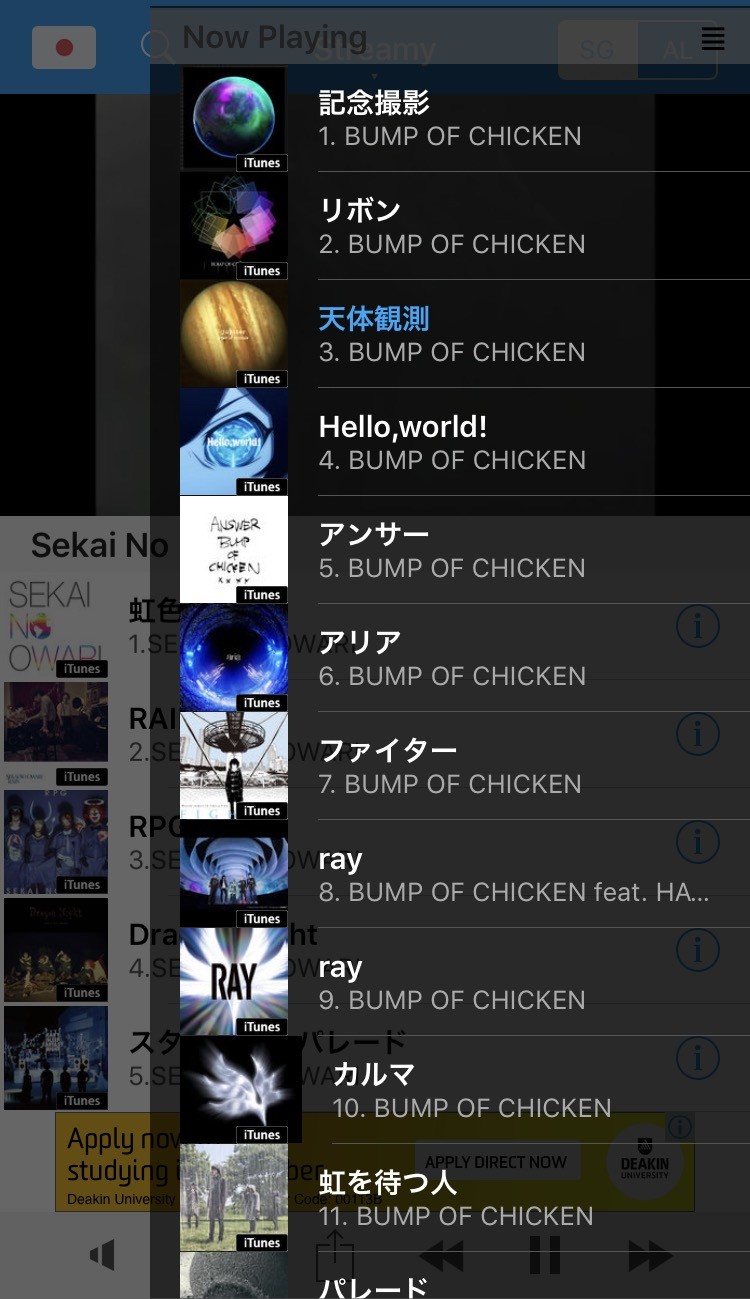Play リボン from the queue

(450, 227)
